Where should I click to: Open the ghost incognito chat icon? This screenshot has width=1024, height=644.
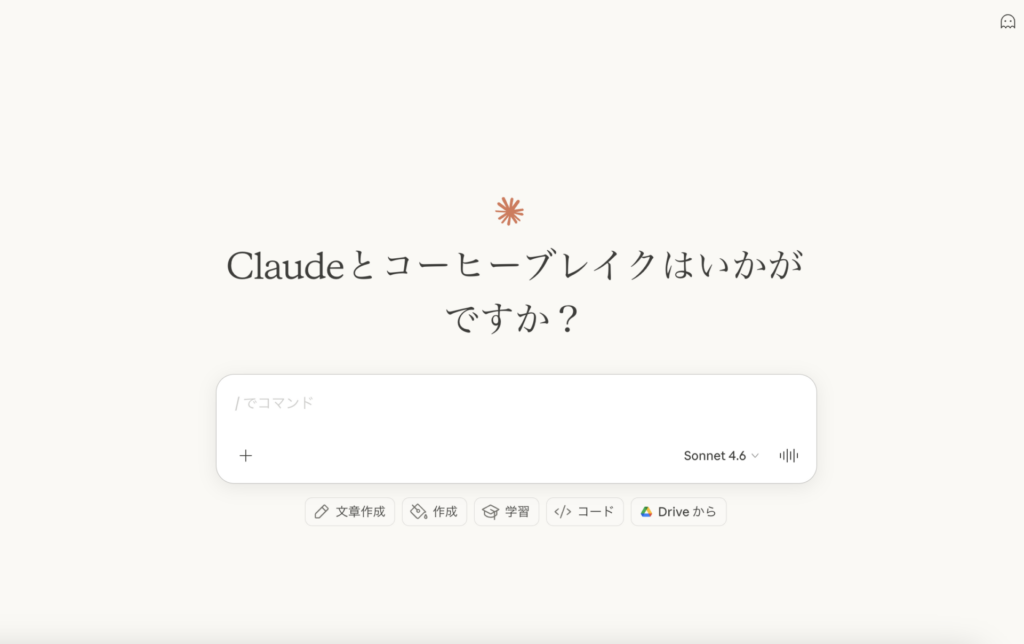click(1007, 21)
